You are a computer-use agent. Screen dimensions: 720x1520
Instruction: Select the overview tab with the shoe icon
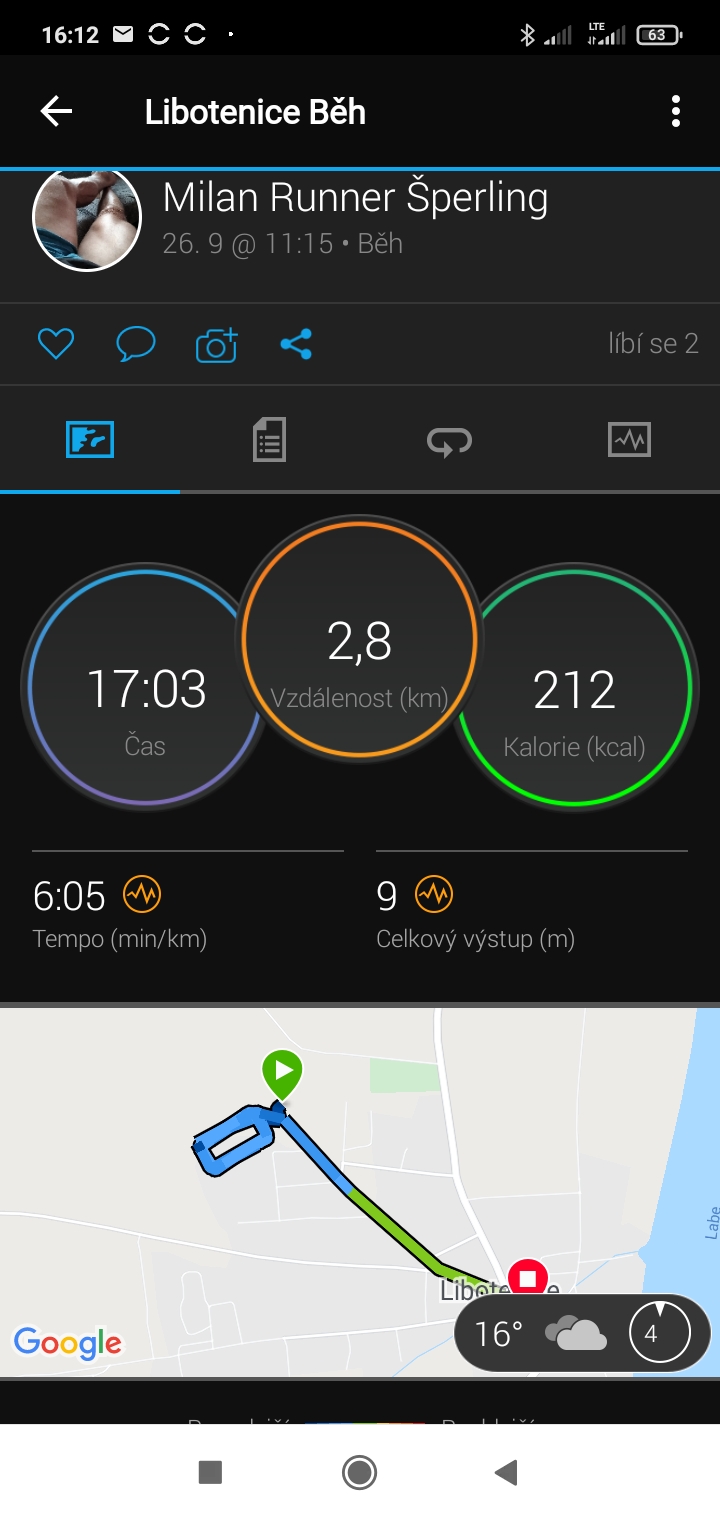coord(90,440)
